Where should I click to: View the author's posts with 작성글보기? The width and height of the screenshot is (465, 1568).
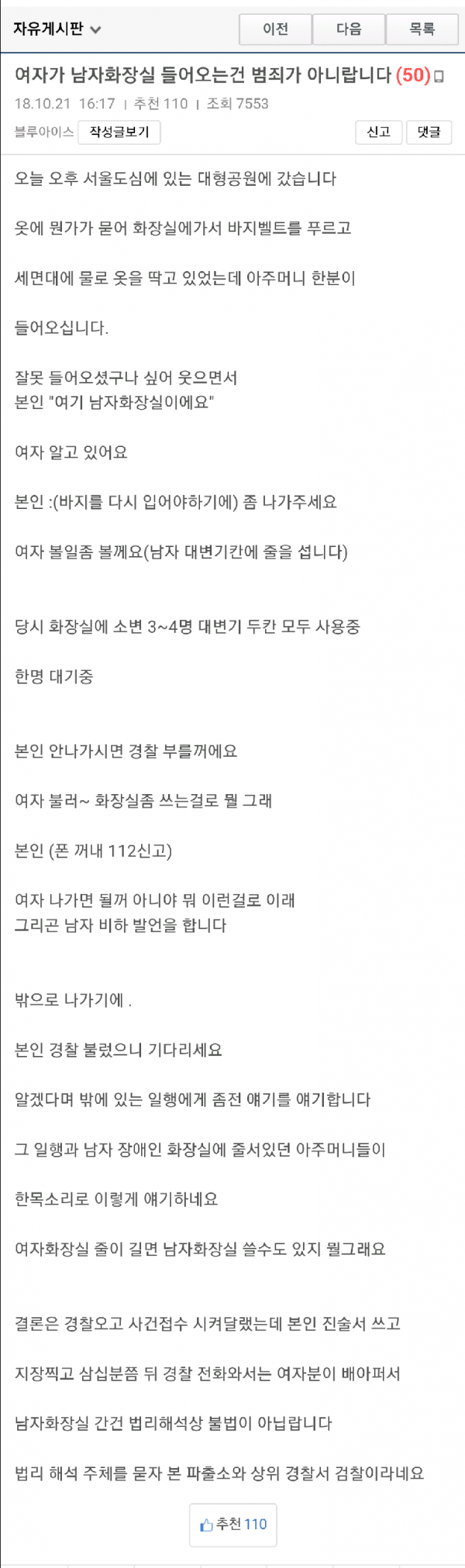pos(119,132)
